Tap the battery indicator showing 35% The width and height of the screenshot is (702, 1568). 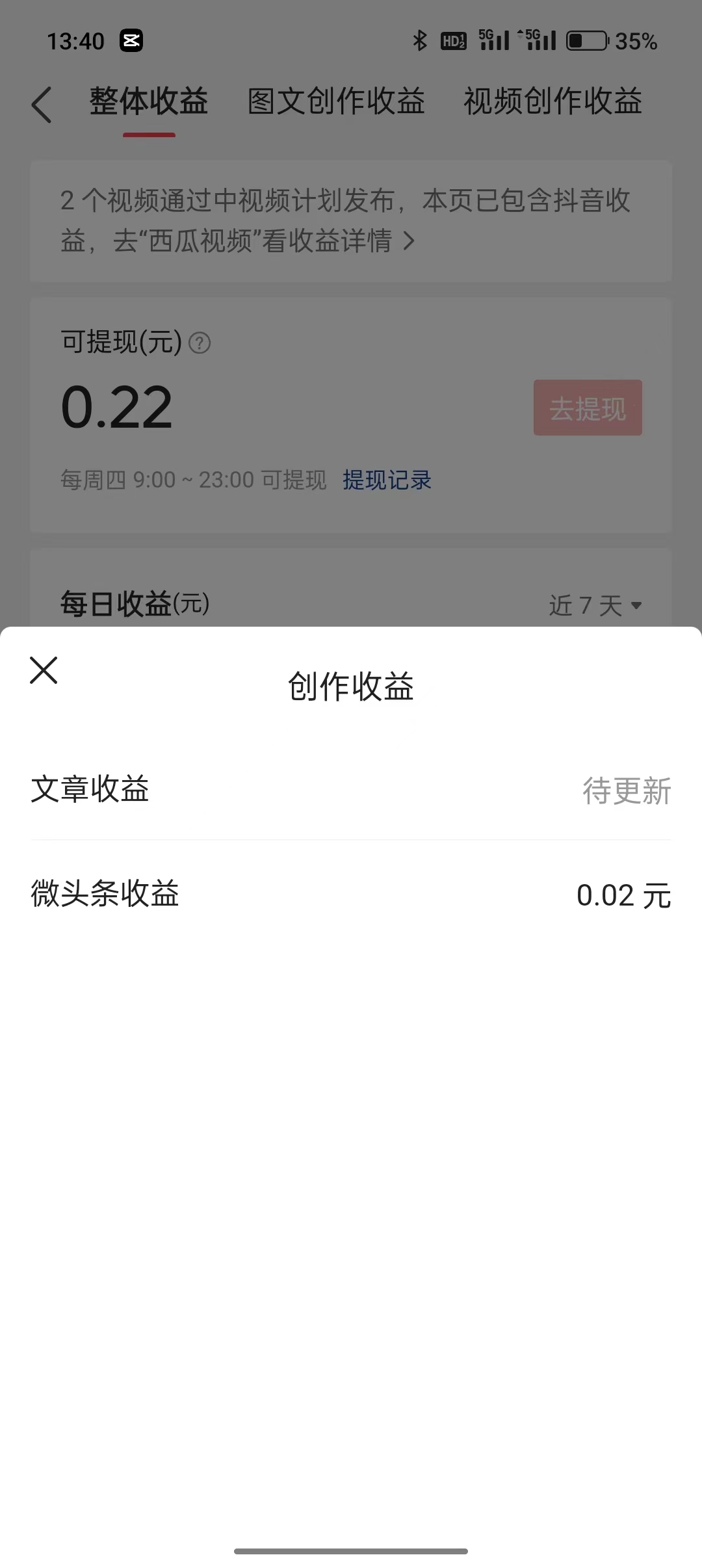click(x=586, y=40)
